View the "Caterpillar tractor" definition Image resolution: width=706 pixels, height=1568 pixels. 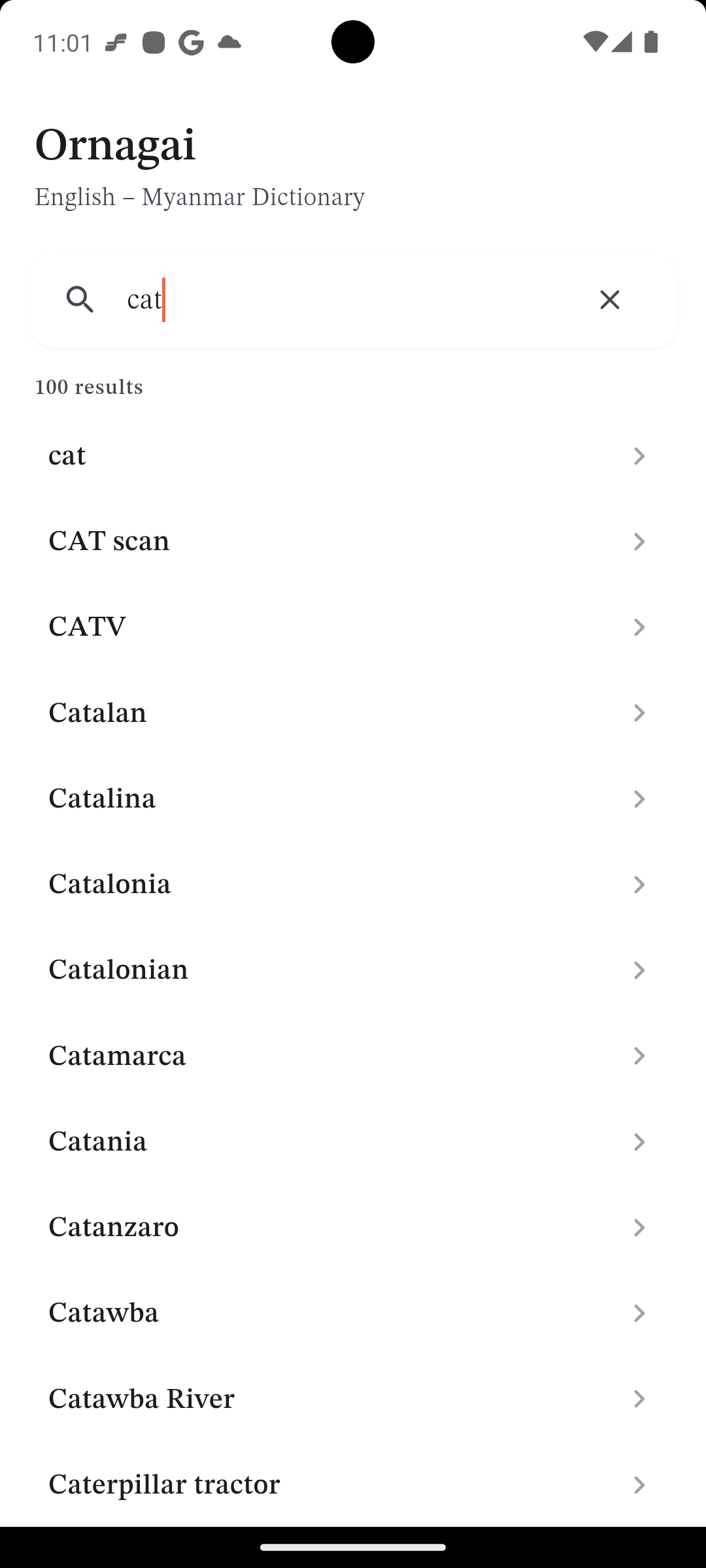[x=353, y=1484]
